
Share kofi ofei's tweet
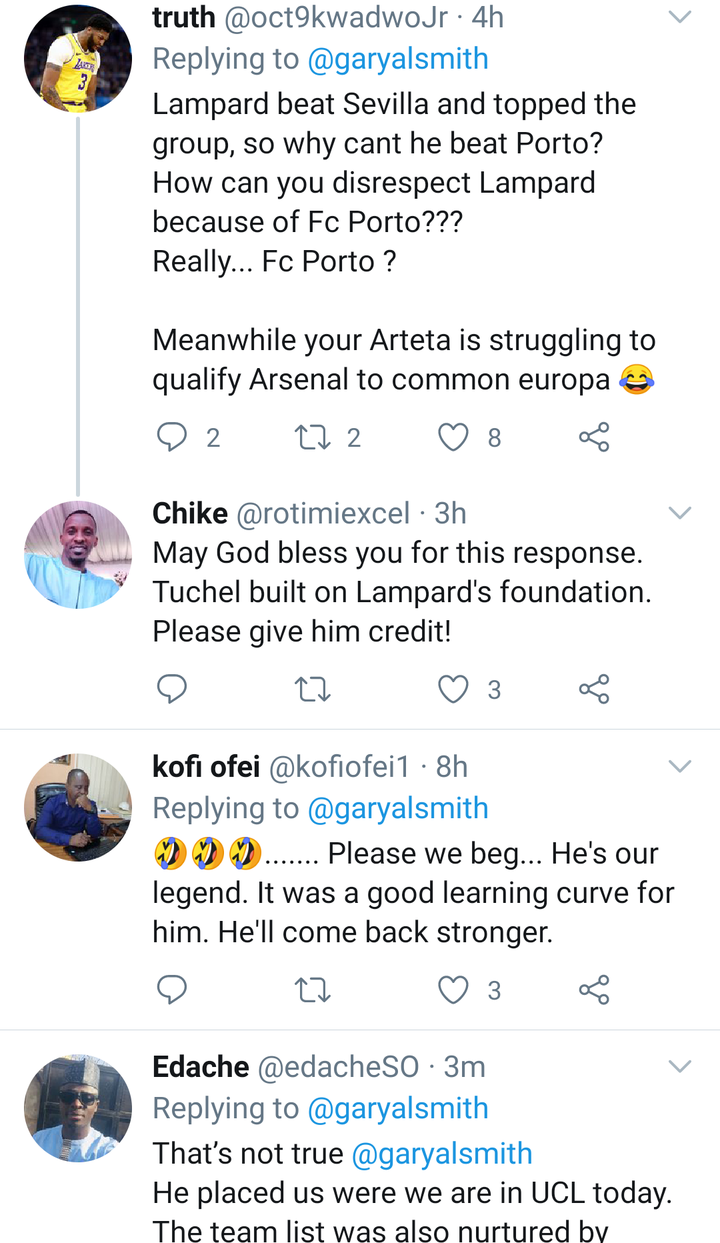tap(594, 990)
